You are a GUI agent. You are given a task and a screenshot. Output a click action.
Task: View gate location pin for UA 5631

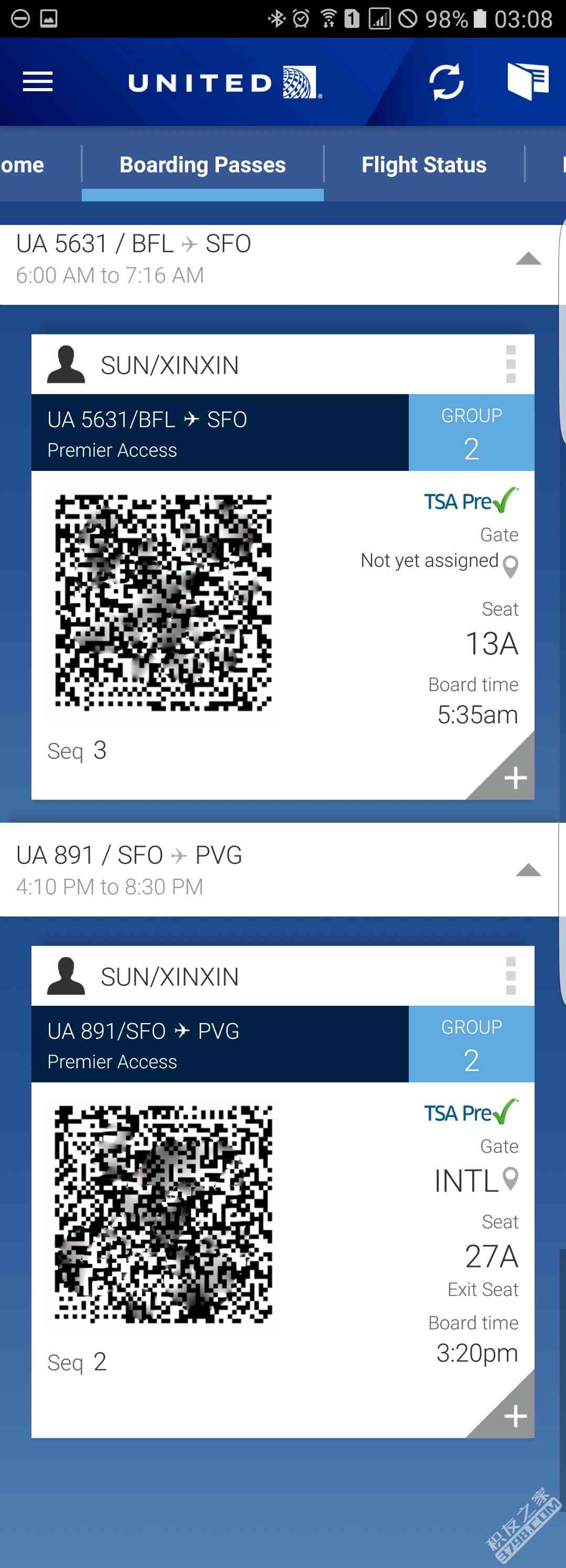[x=511, y=566]
